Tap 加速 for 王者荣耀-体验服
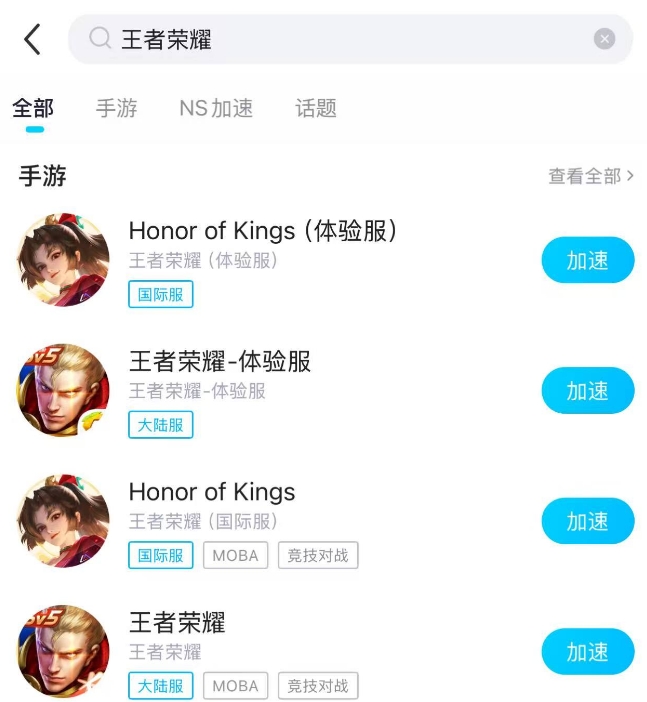 [x=588, y=391]
